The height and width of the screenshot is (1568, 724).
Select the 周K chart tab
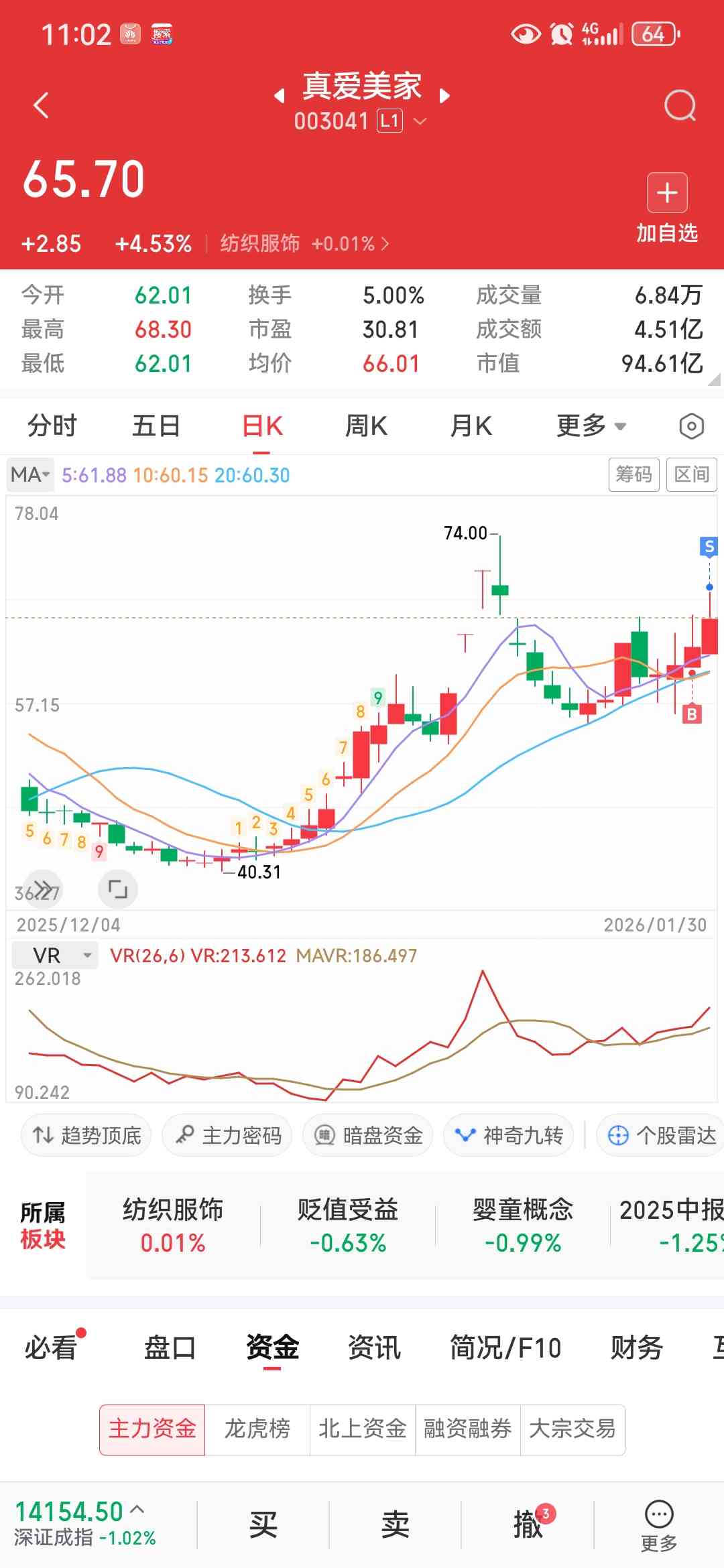click(366, 426)
